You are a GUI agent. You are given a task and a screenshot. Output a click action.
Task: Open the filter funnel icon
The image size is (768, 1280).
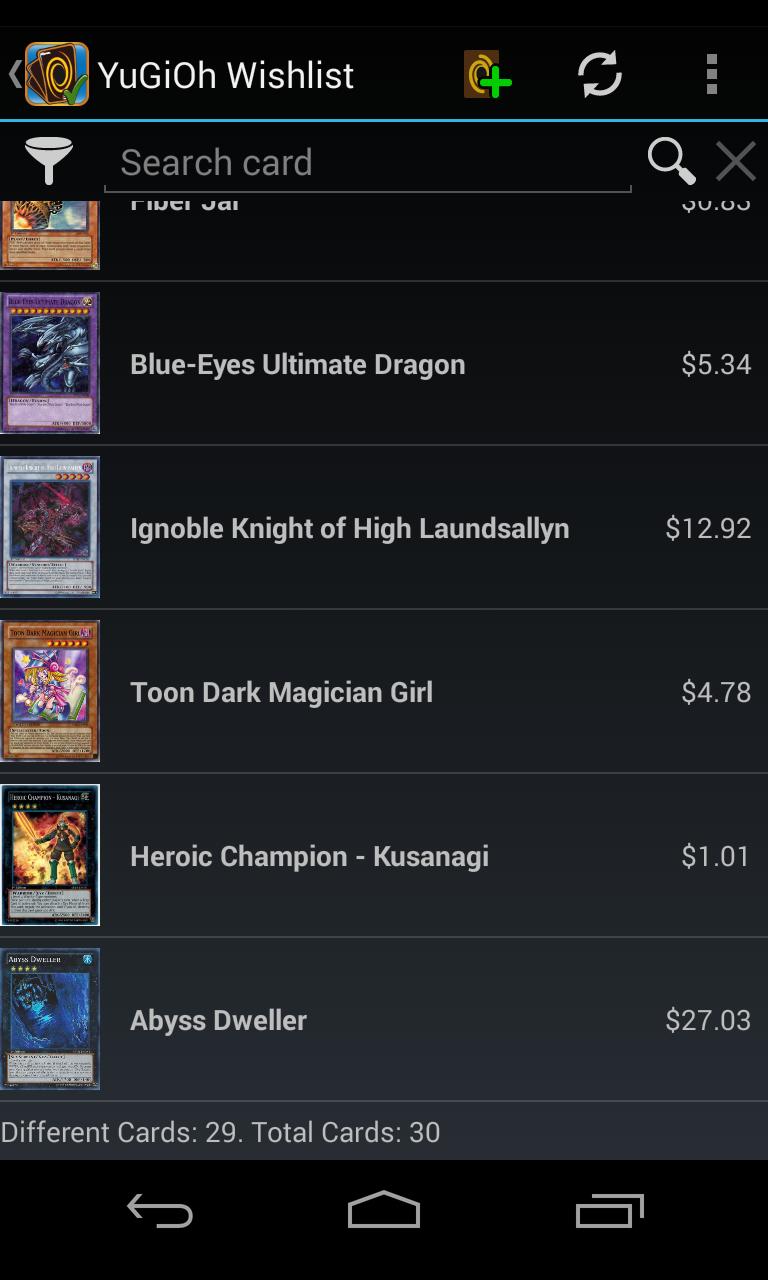(x=48, y=161)
